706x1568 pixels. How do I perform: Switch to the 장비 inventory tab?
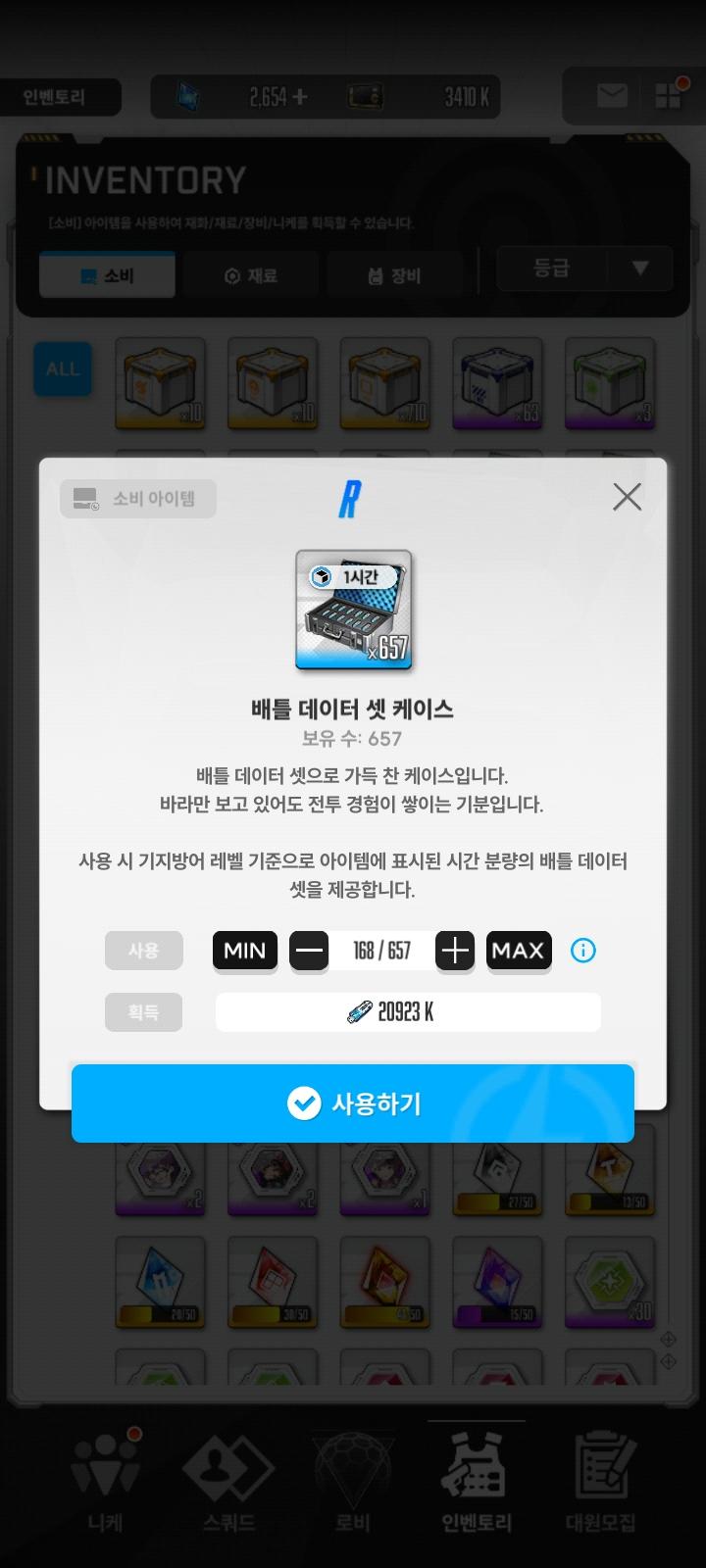395,275
